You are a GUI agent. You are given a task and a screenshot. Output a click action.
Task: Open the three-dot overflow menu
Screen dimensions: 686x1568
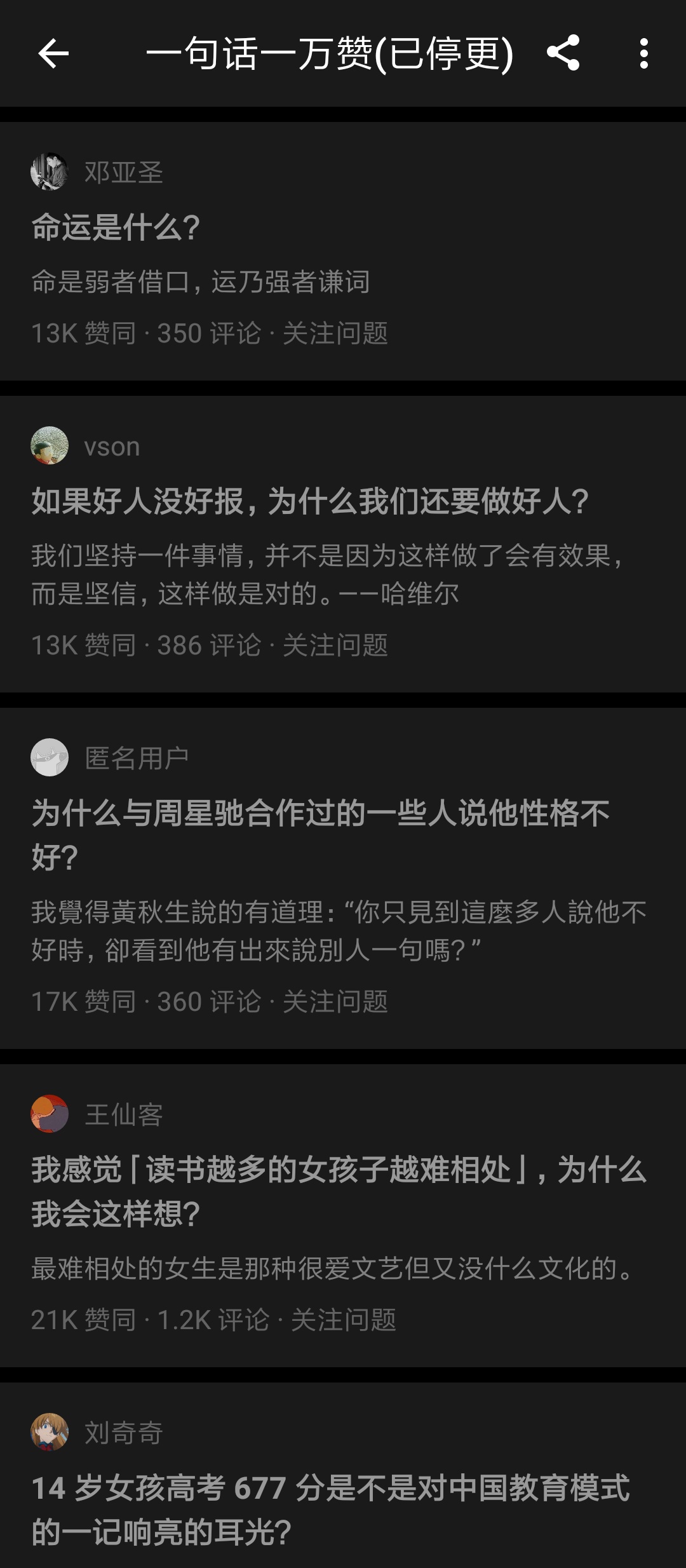(x=643, y=53)
